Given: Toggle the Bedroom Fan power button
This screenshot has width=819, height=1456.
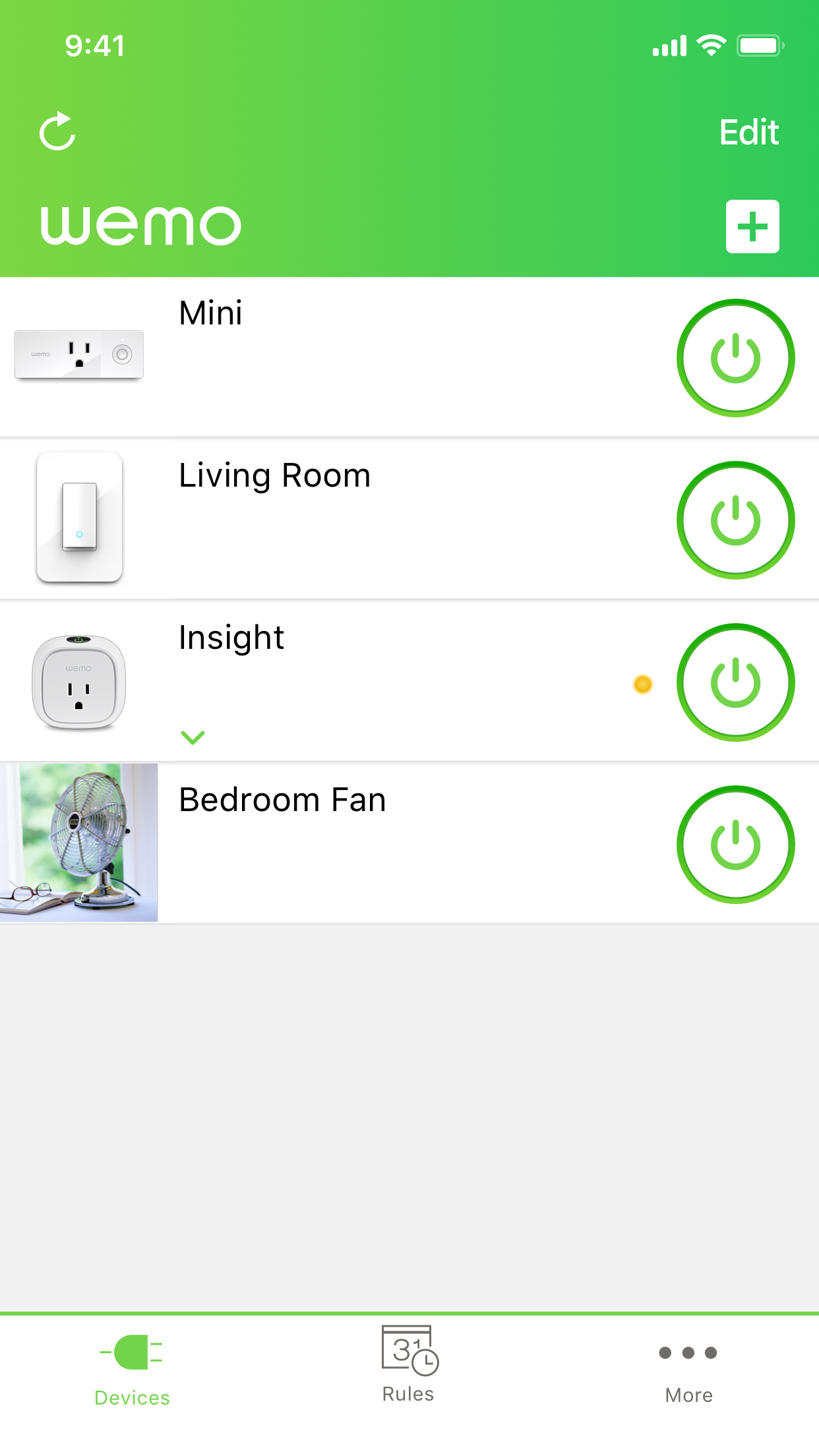Looking at the screenshot, I should (x=735, y=845).
